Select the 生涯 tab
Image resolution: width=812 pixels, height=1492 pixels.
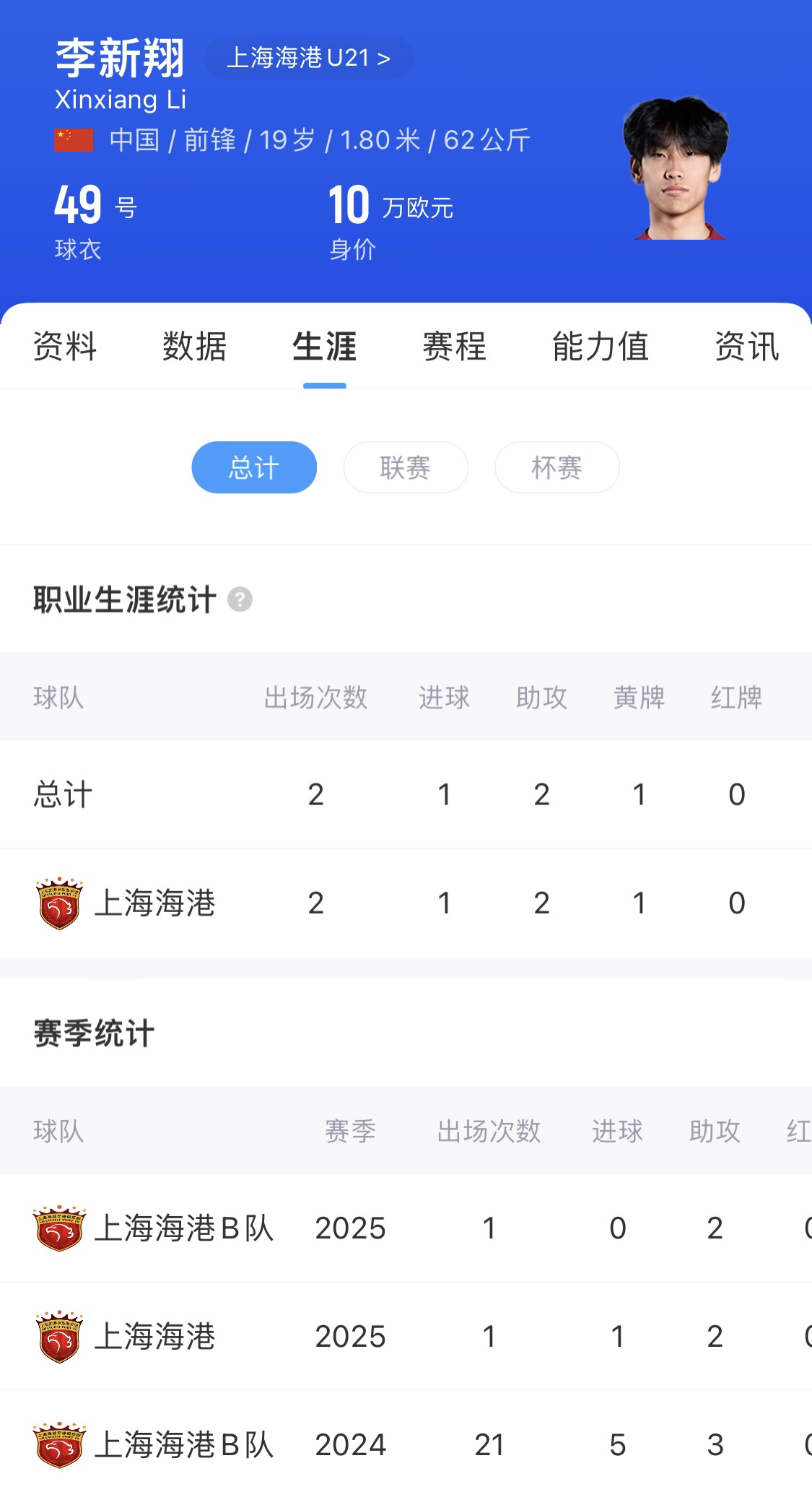[x=324, y=347]
